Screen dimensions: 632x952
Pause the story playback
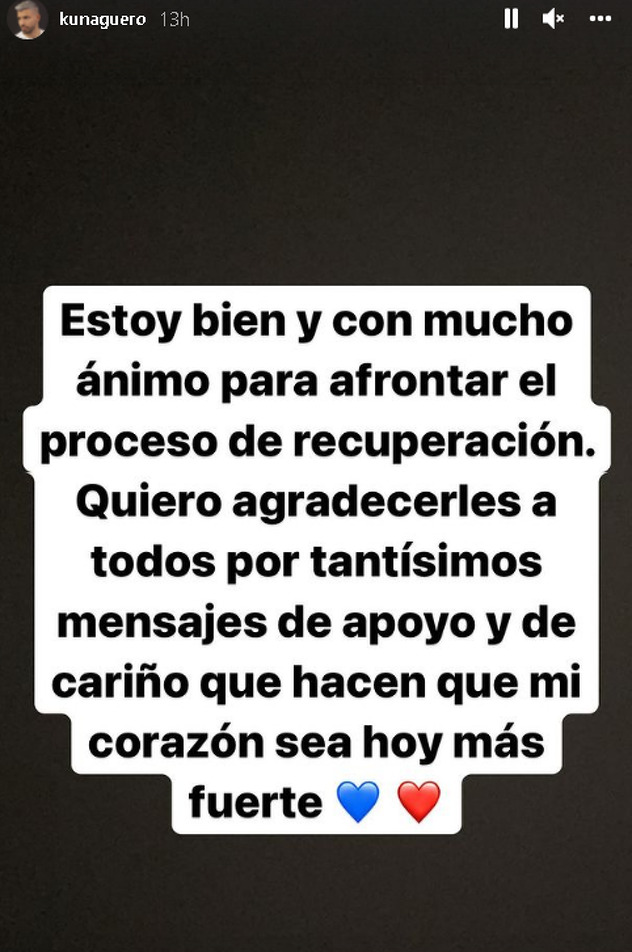(511, 19)
